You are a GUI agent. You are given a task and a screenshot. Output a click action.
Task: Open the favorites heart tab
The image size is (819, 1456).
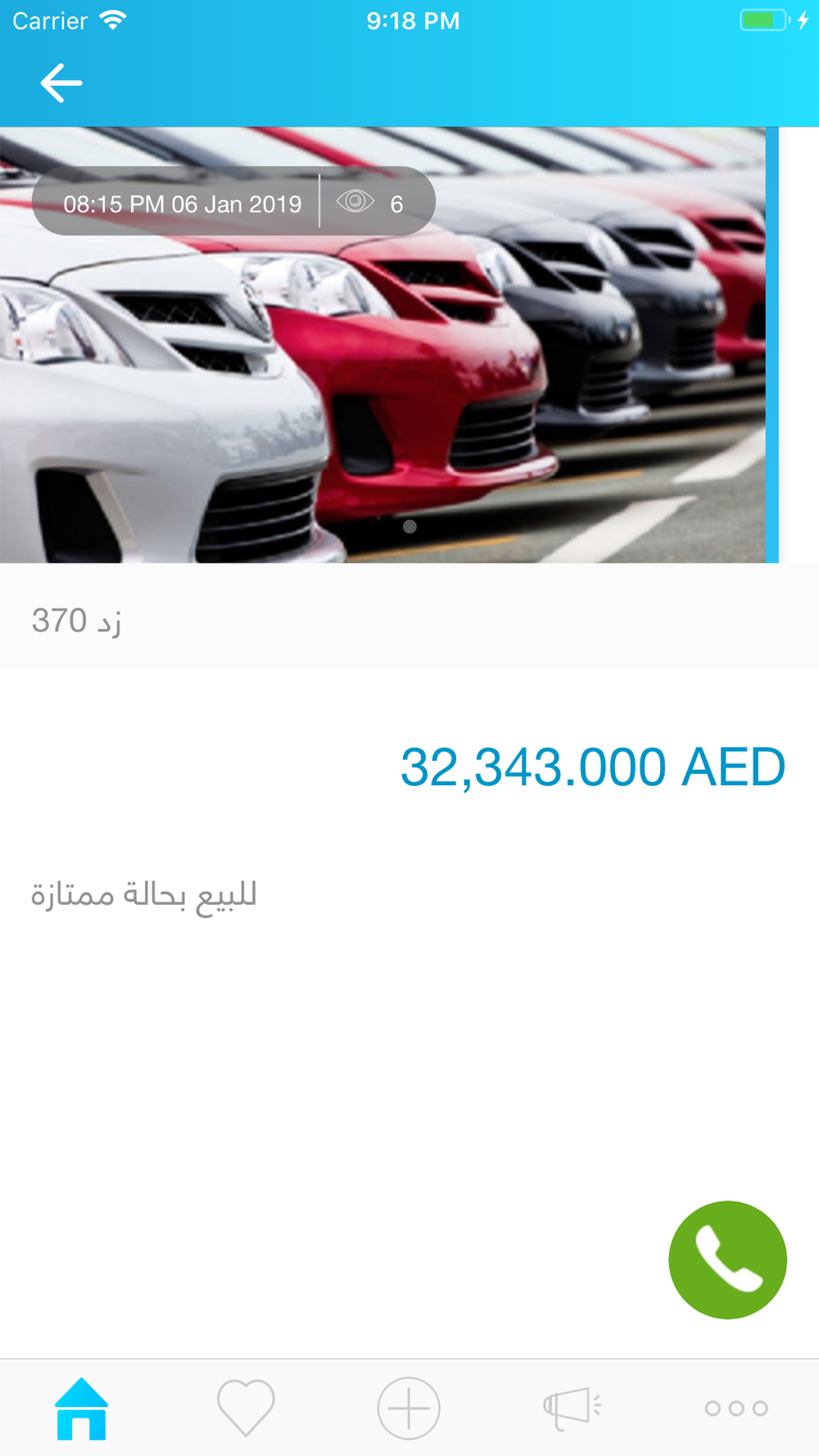[245, 1408]
